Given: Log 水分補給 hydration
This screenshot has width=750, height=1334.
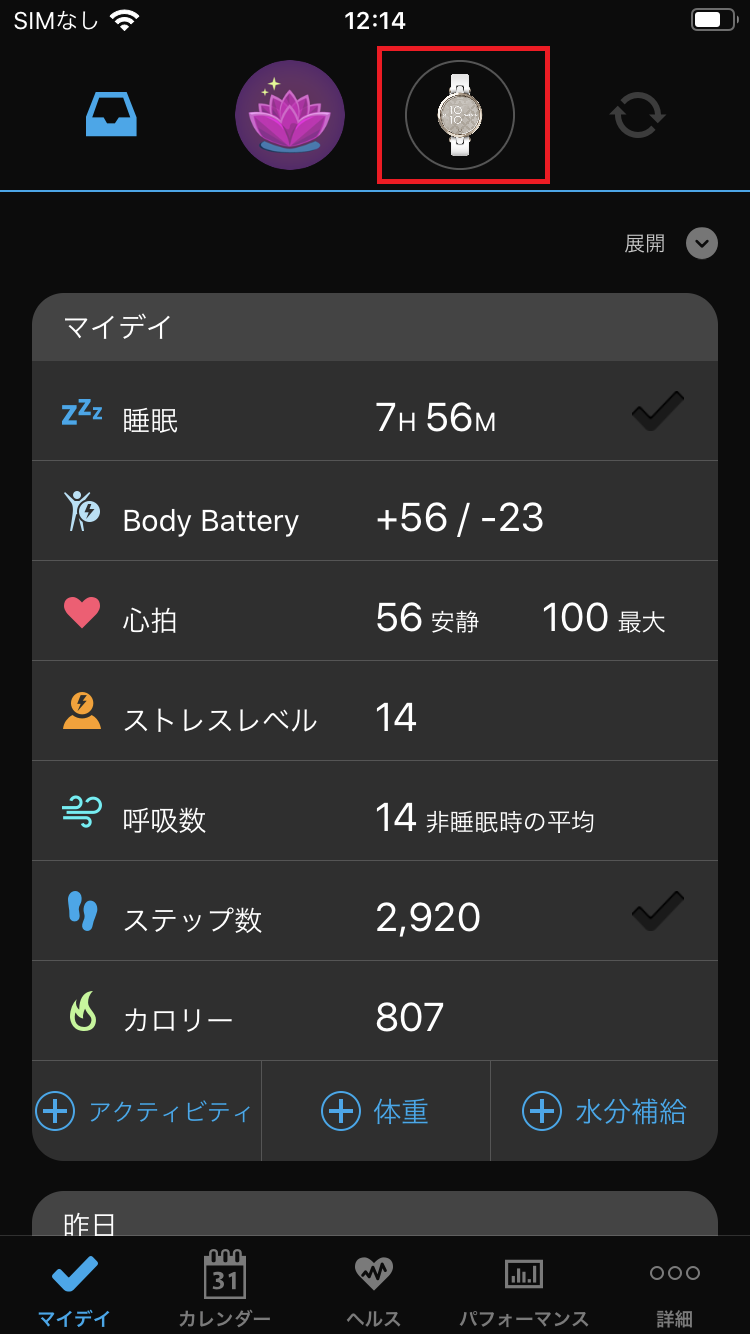Looking at the screenshot, I should pyautogui.click(x=605, y=1111).
